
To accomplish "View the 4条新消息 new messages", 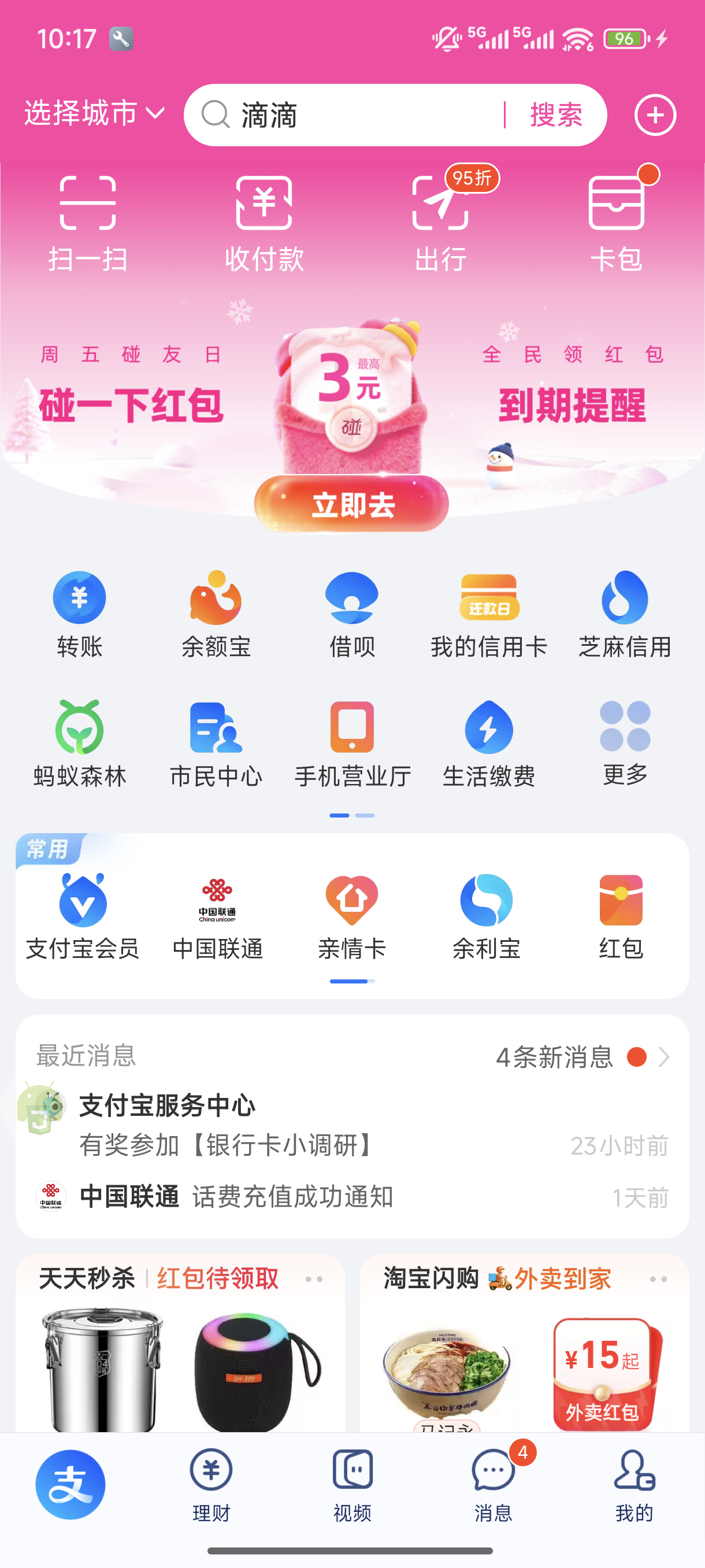I will [581, 1057].
